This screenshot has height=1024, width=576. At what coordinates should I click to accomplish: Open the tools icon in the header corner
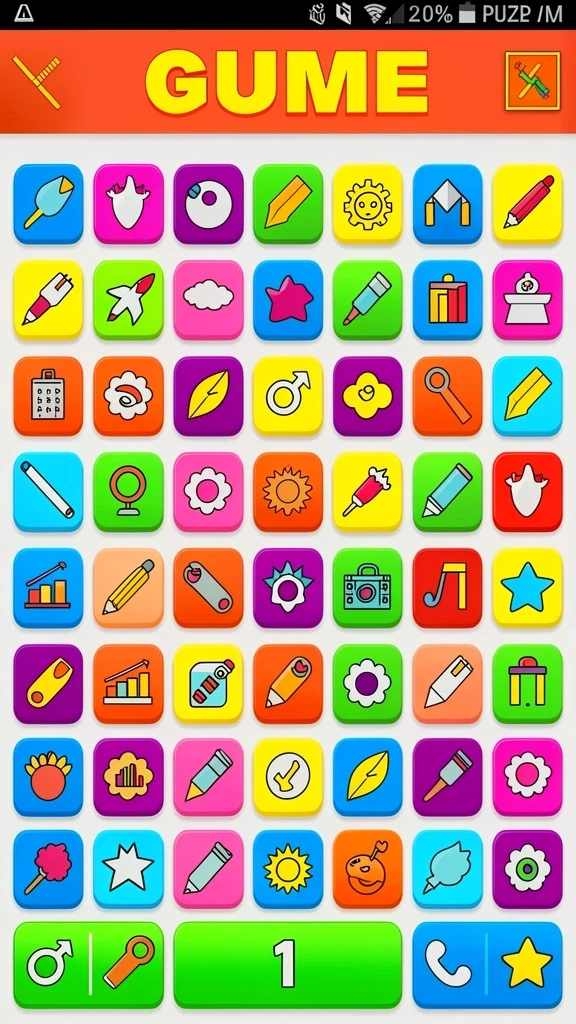click(x=532, y=81)
